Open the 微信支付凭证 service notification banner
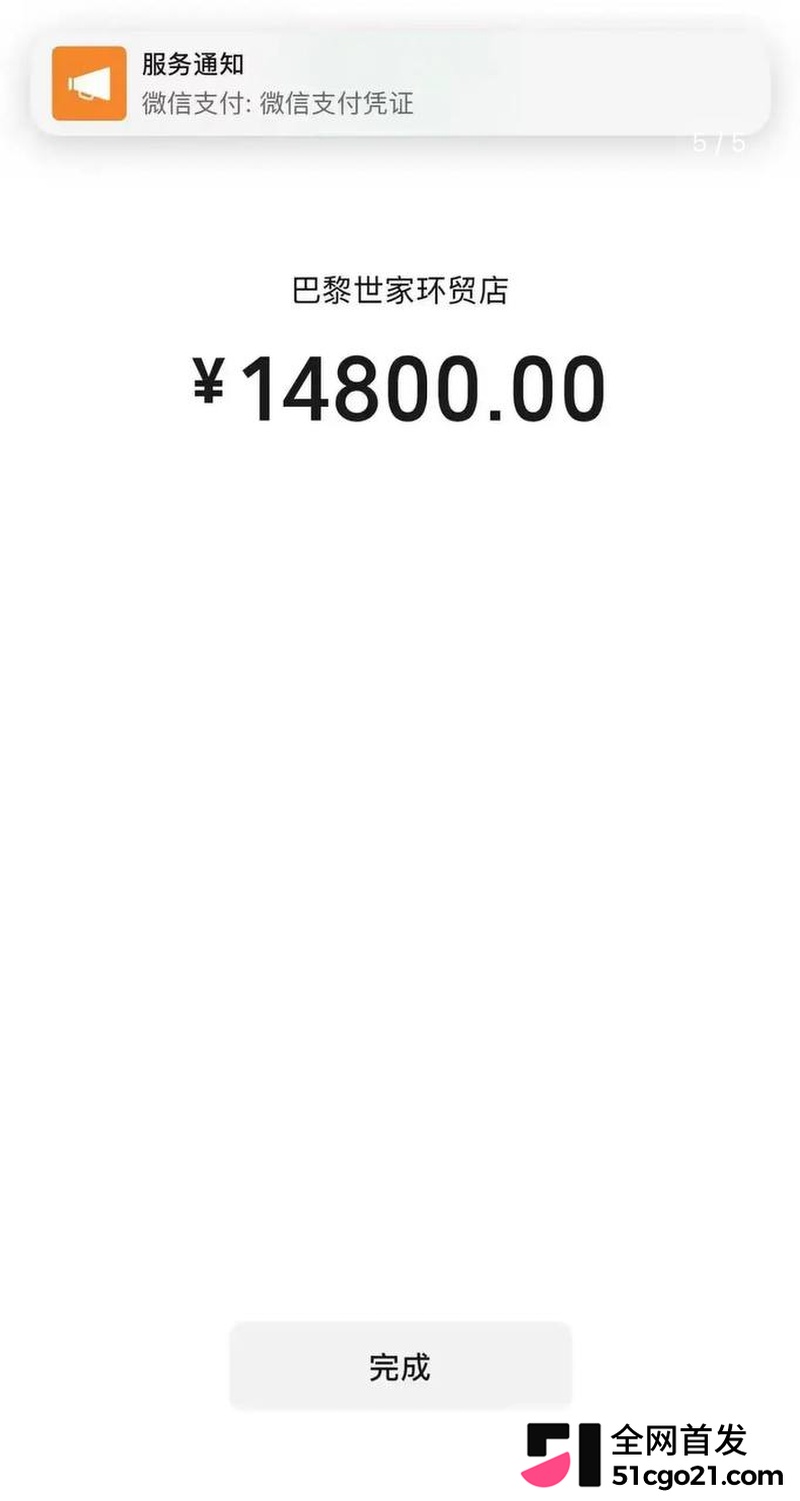This screenshot has width=800, height=1501. tap(400, 83)
